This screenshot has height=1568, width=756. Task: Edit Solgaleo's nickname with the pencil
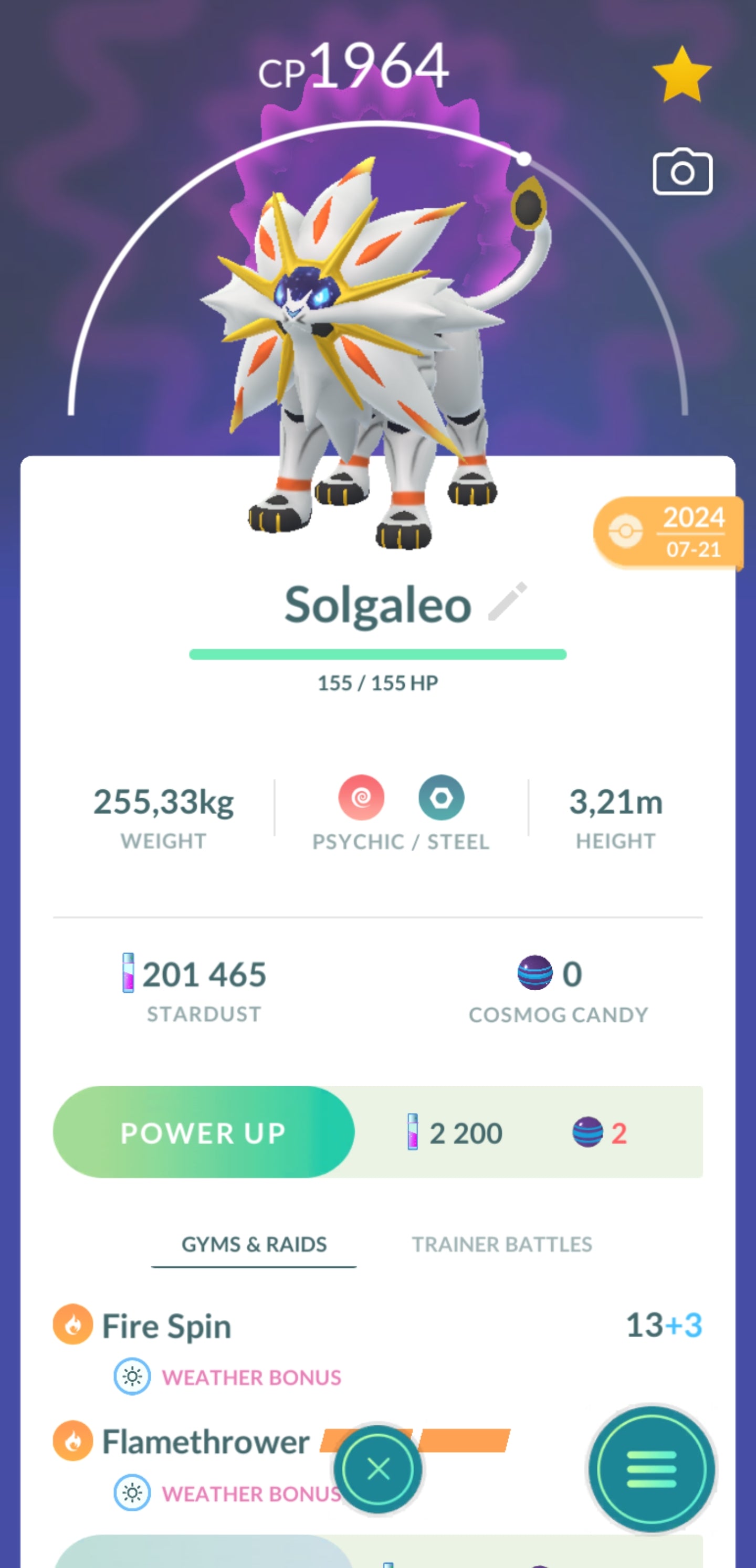(507, 601)
